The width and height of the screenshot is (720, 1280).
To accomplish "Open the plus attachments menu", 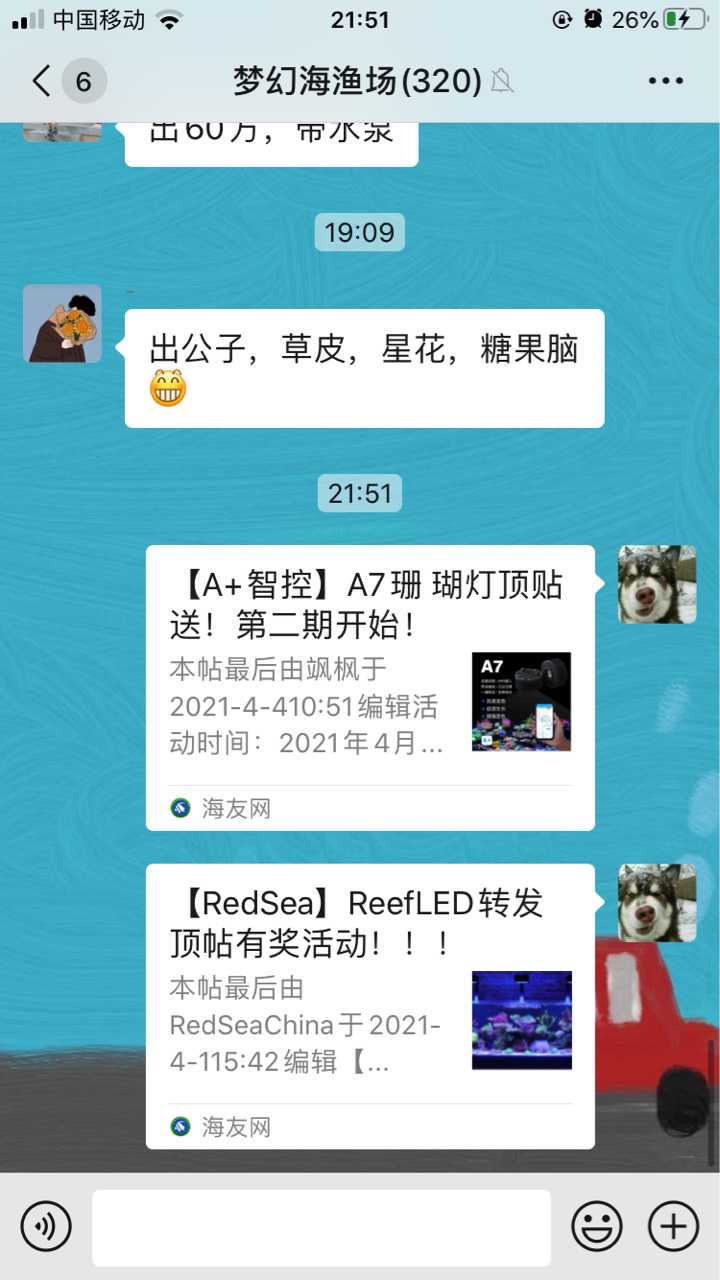I will point(673,1226).
